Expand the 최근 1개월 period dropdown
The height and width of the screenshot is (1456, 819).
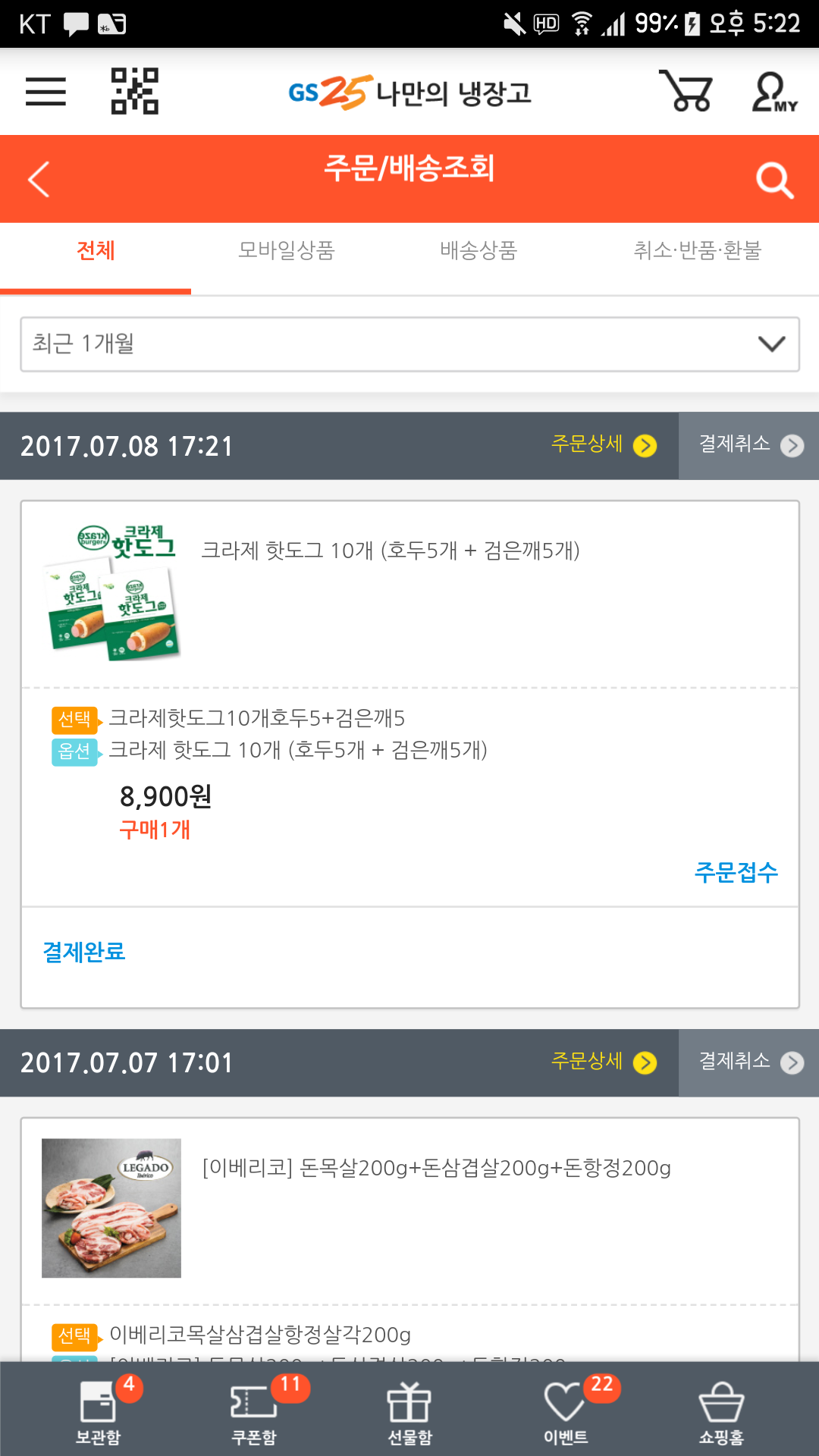[409, 344]
